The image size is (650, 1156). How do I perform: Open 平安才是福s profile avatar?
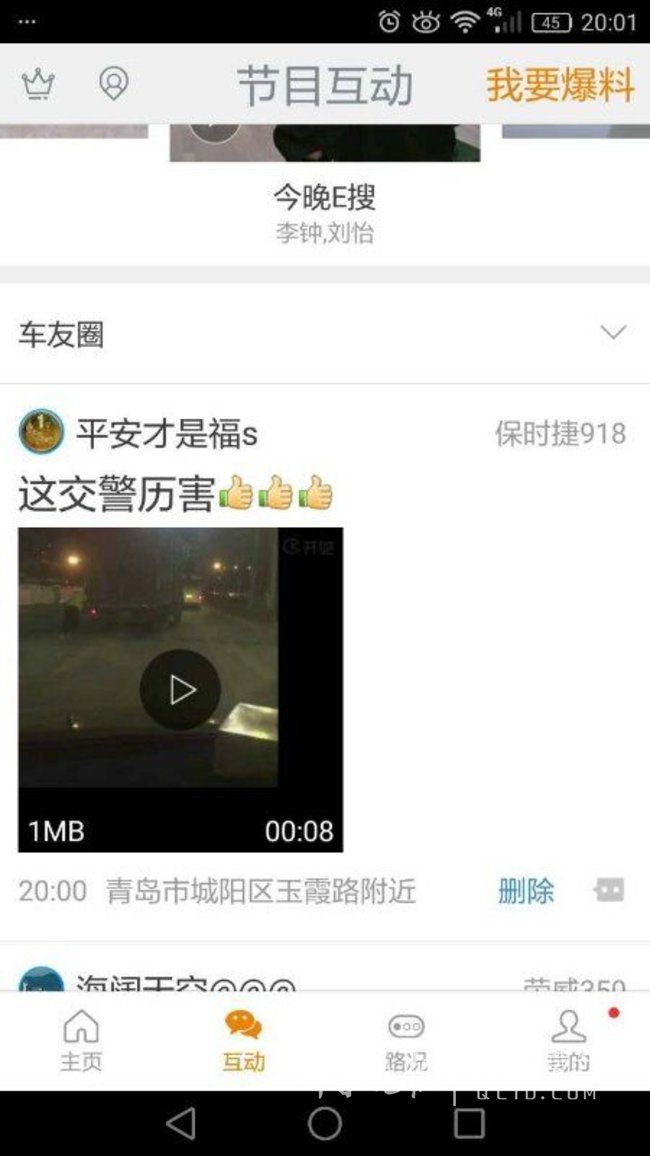[x=41, y=433]
